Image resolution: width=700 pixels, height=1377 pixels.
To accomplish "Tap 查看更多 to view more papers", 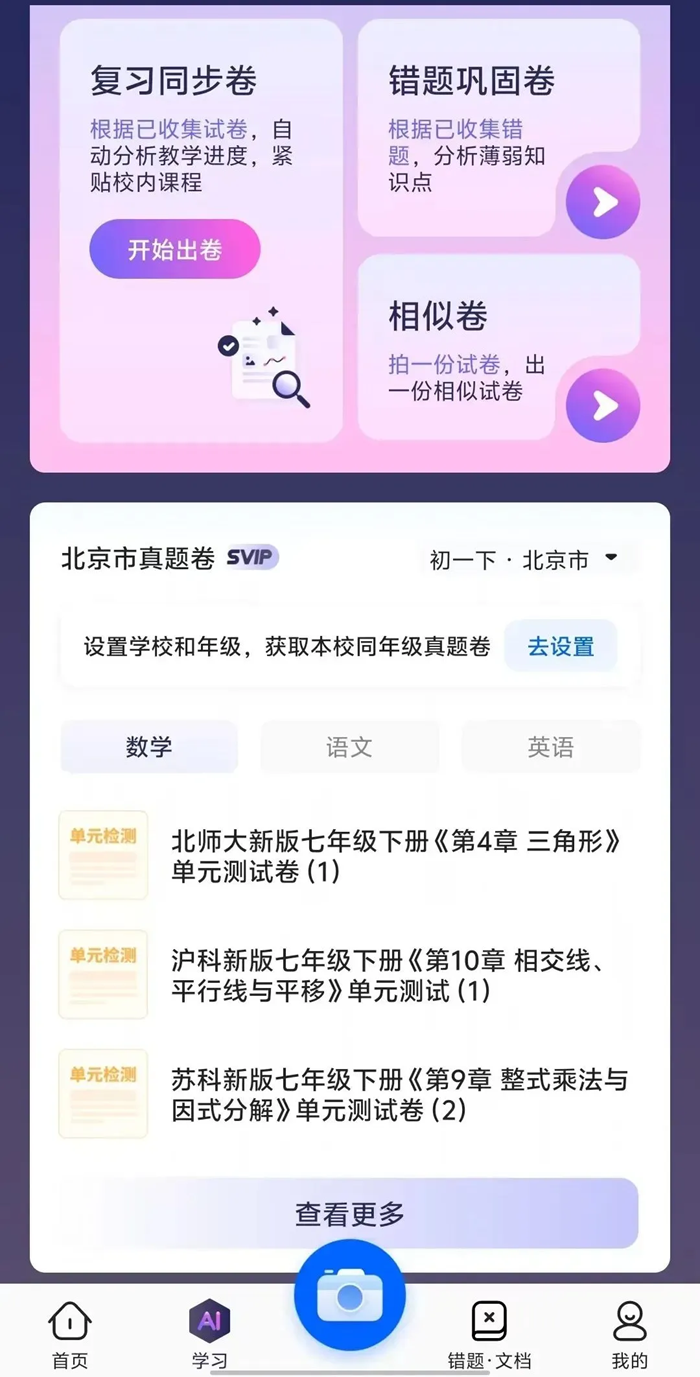I will coord(349,1214).
